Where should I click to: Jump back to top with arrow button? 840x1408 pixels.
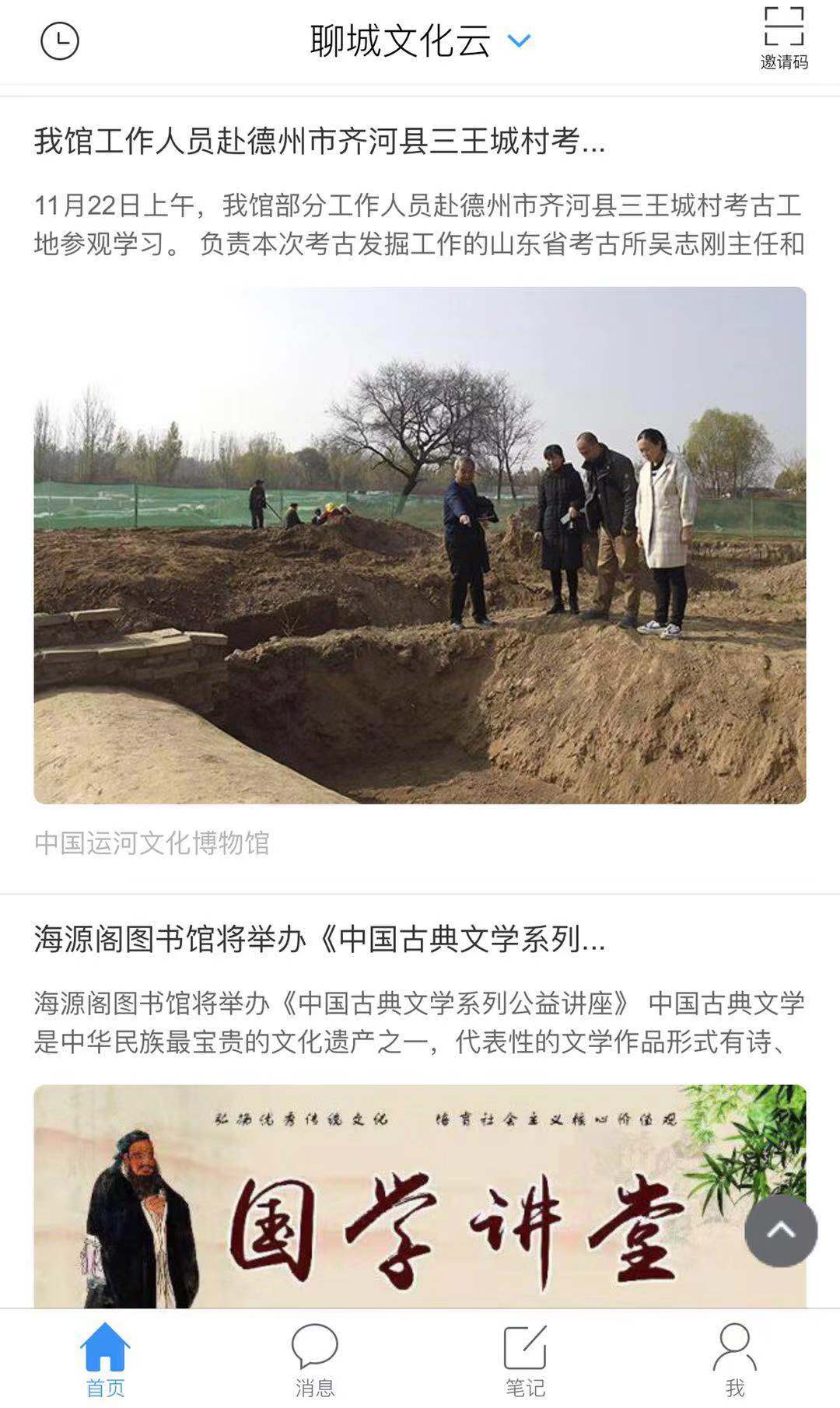pyautogui.click(x=781, y=1231)
